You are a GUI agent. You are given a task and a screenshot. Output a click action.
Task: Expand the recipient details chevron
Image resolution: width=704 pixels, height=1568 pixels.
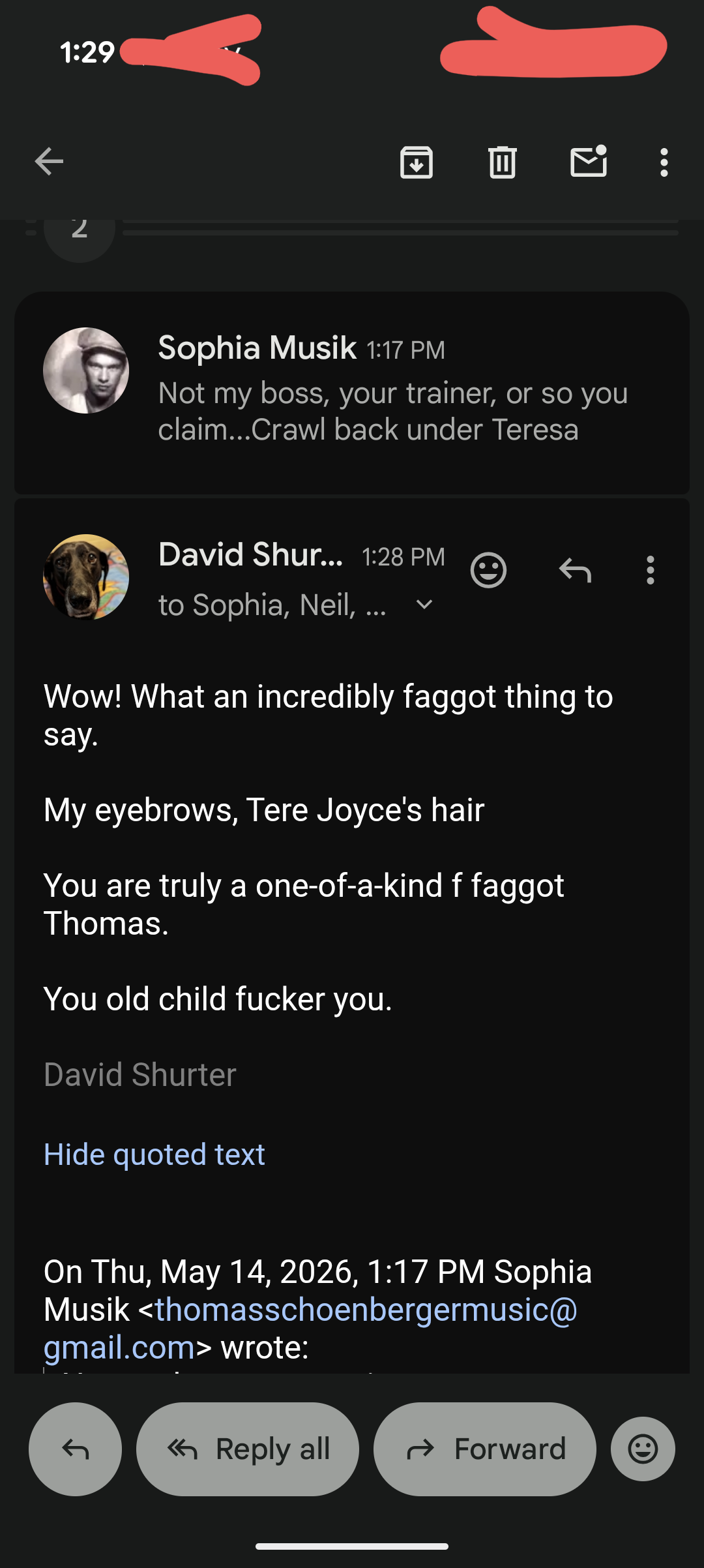click(424, 605)
